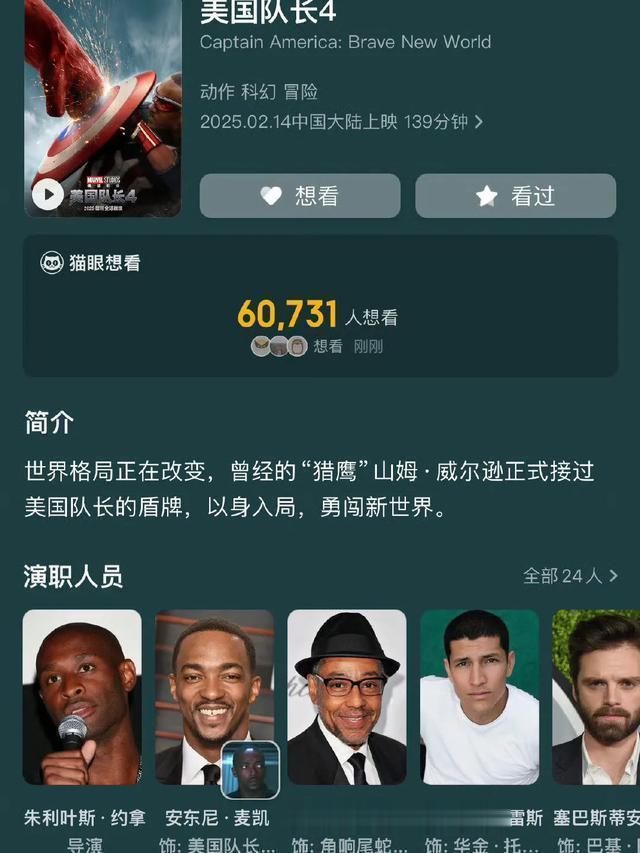View all 24 cast and crew

click(x=570, y=576)
